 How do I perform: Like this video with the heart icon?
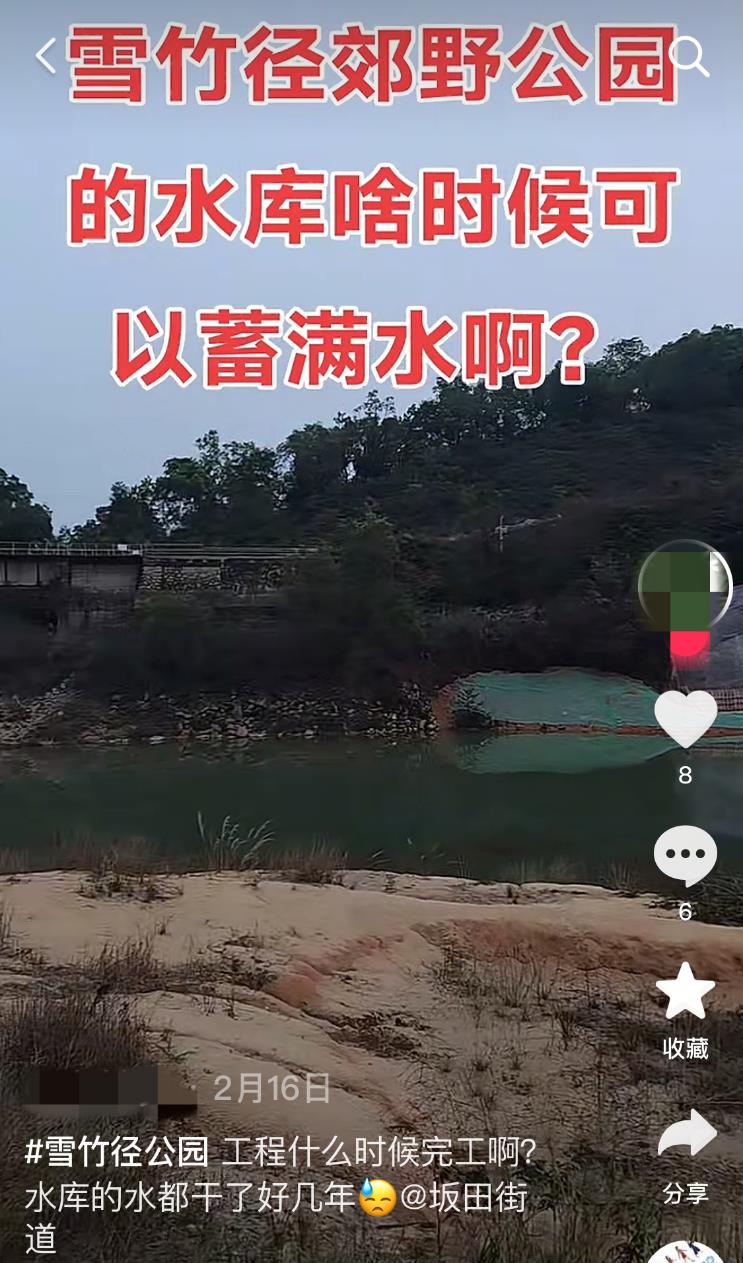(685, 718)
